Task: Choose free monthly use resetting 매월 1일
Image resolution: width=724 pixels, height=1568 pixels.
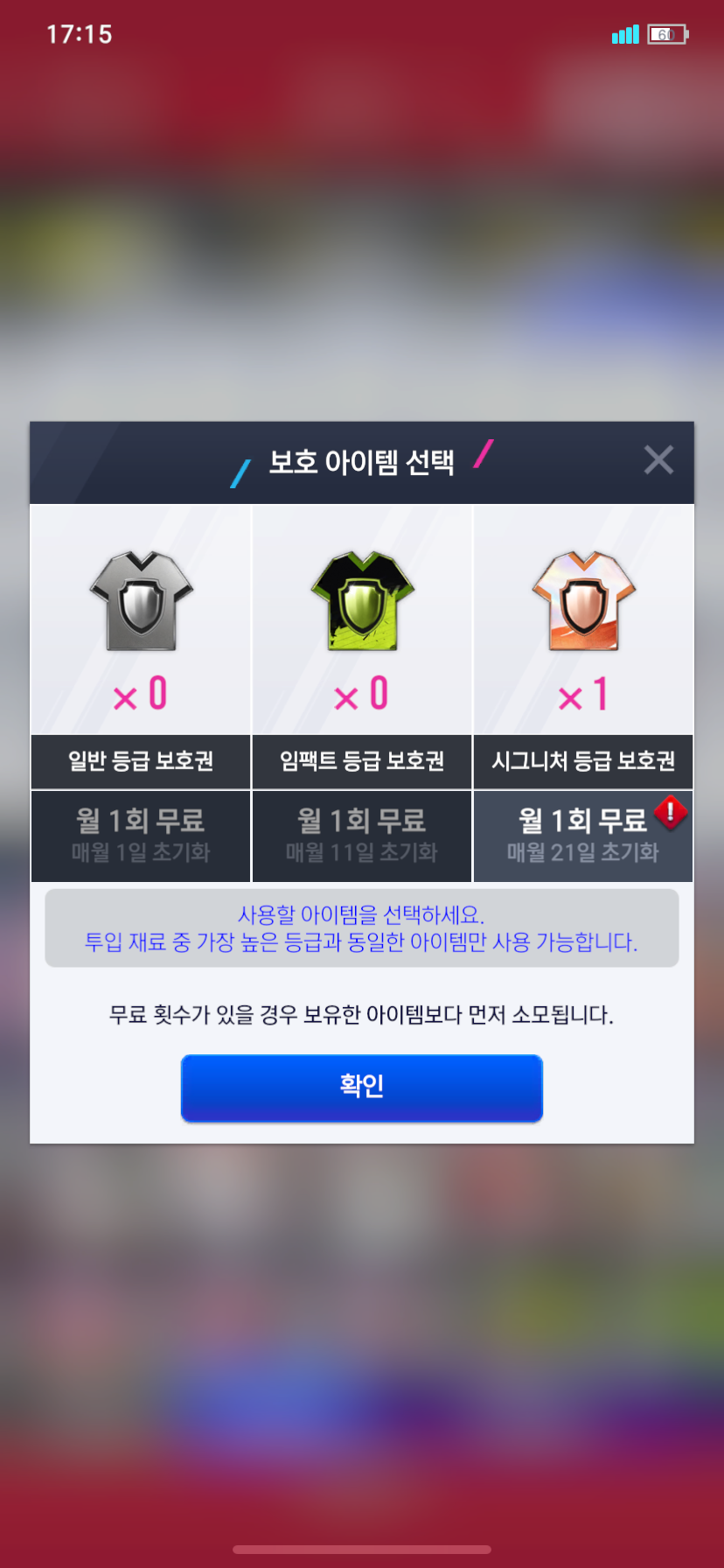Action: [x=141, y=836]
